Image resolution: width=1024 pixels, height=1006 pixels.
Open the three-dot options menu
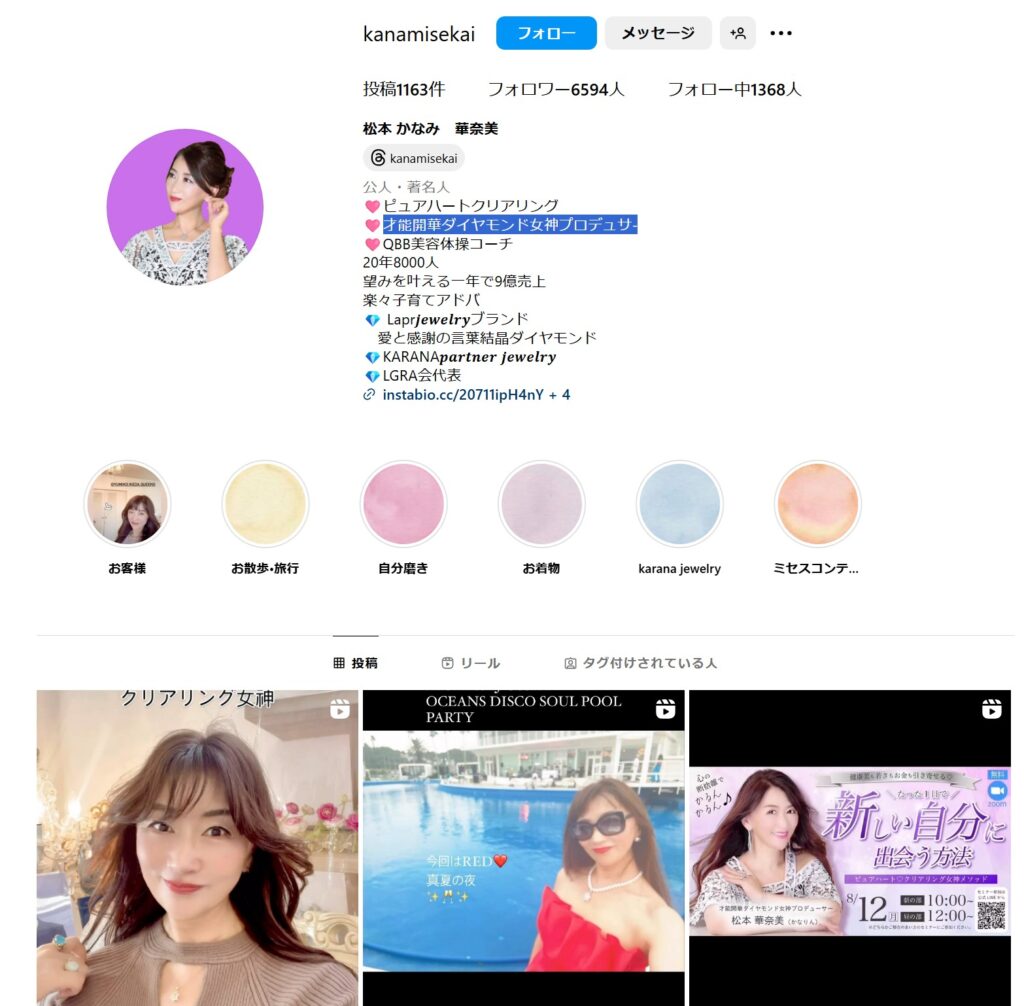[x=781, y=33]
